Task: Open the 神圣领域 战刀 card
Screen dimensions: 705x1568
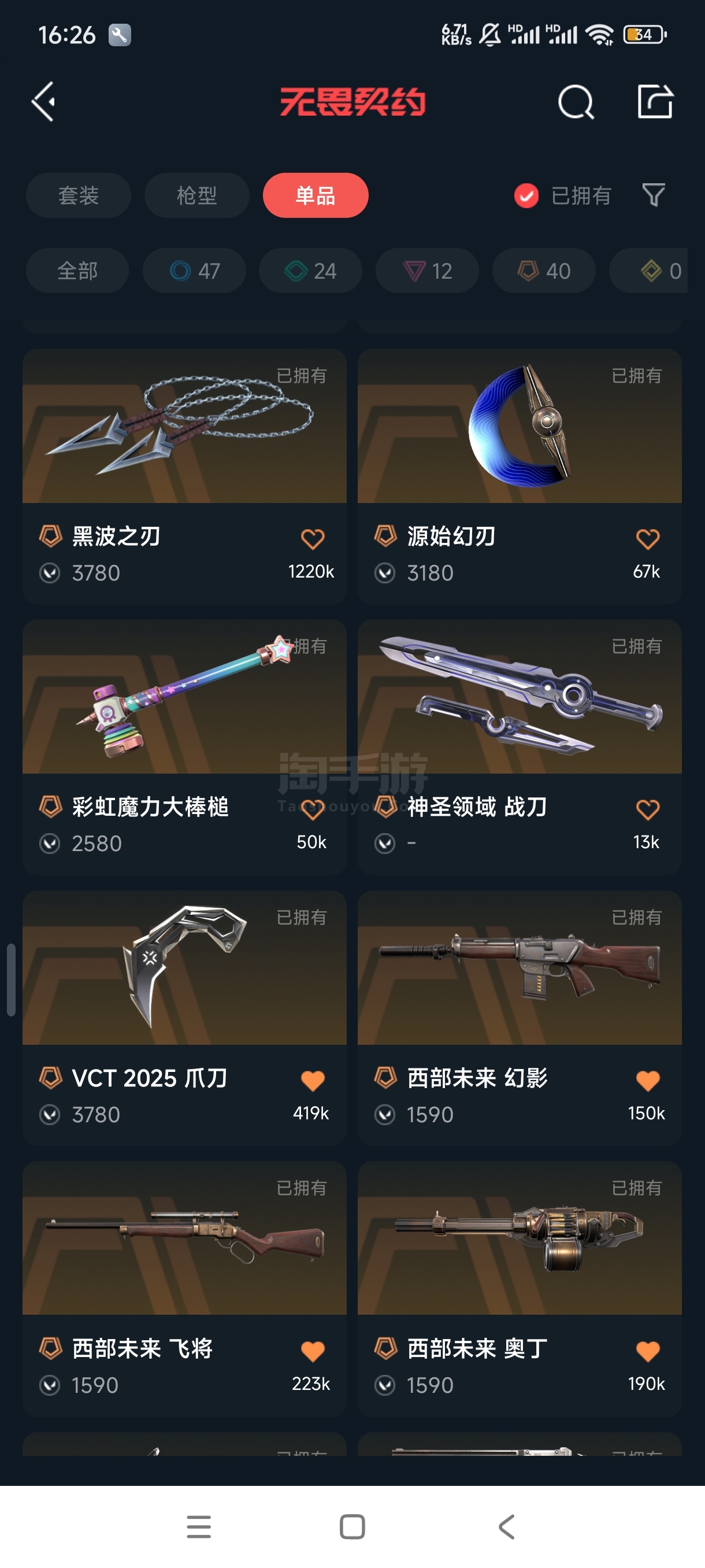Action: click(x=519, y=697)
